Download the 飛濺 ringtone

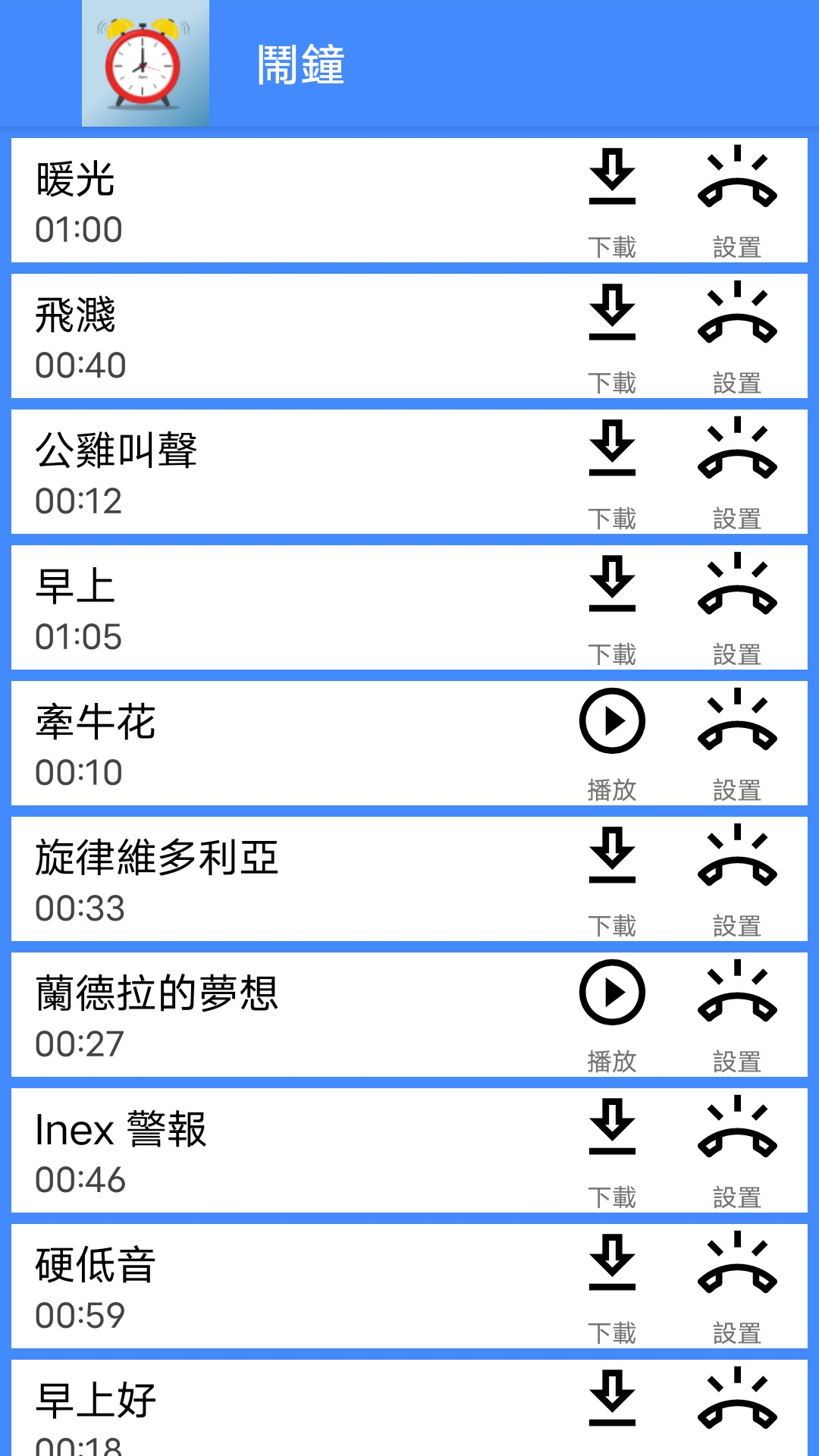612,336
